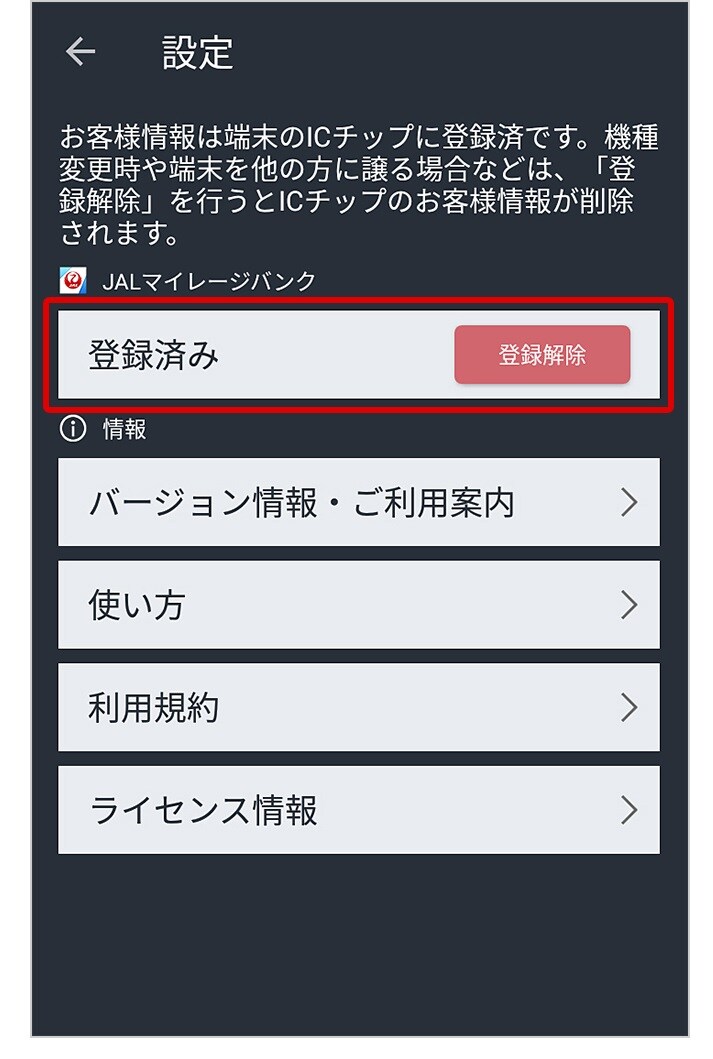Open the 使い方 guide row
The height and width of the screenshot is (1059, 713).
358,605
